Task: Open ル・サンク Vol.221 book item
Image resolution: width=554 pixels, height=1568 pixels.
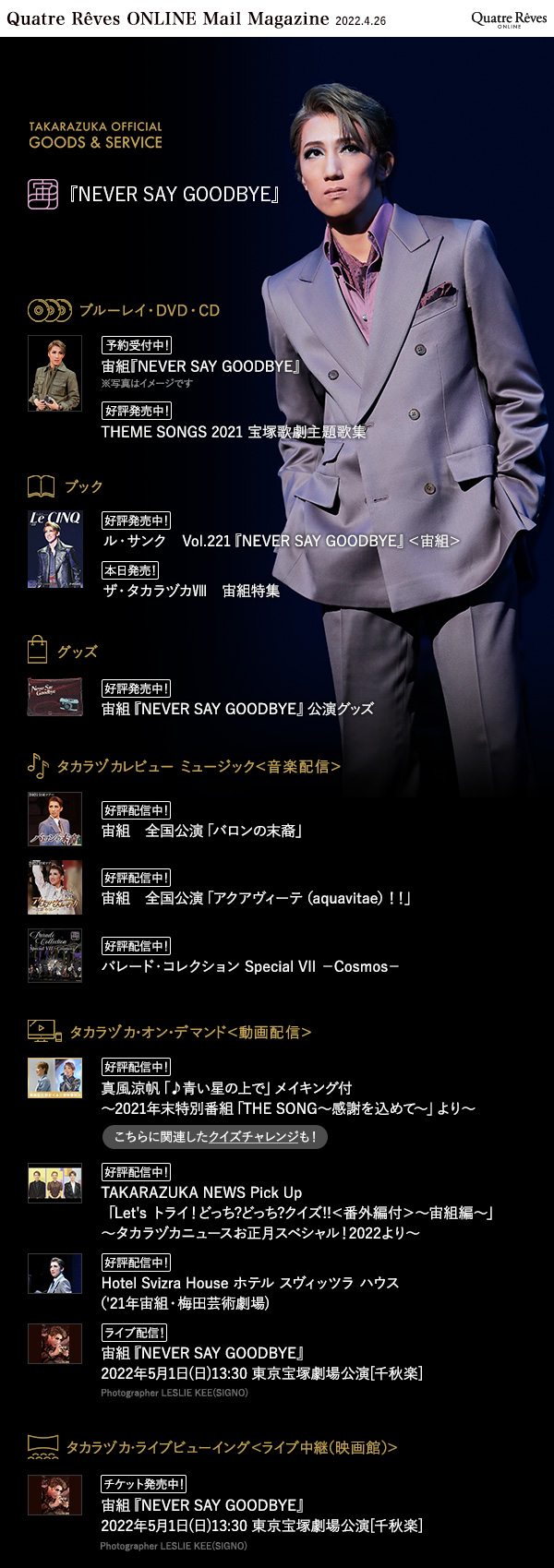Action: click(280, 541)
